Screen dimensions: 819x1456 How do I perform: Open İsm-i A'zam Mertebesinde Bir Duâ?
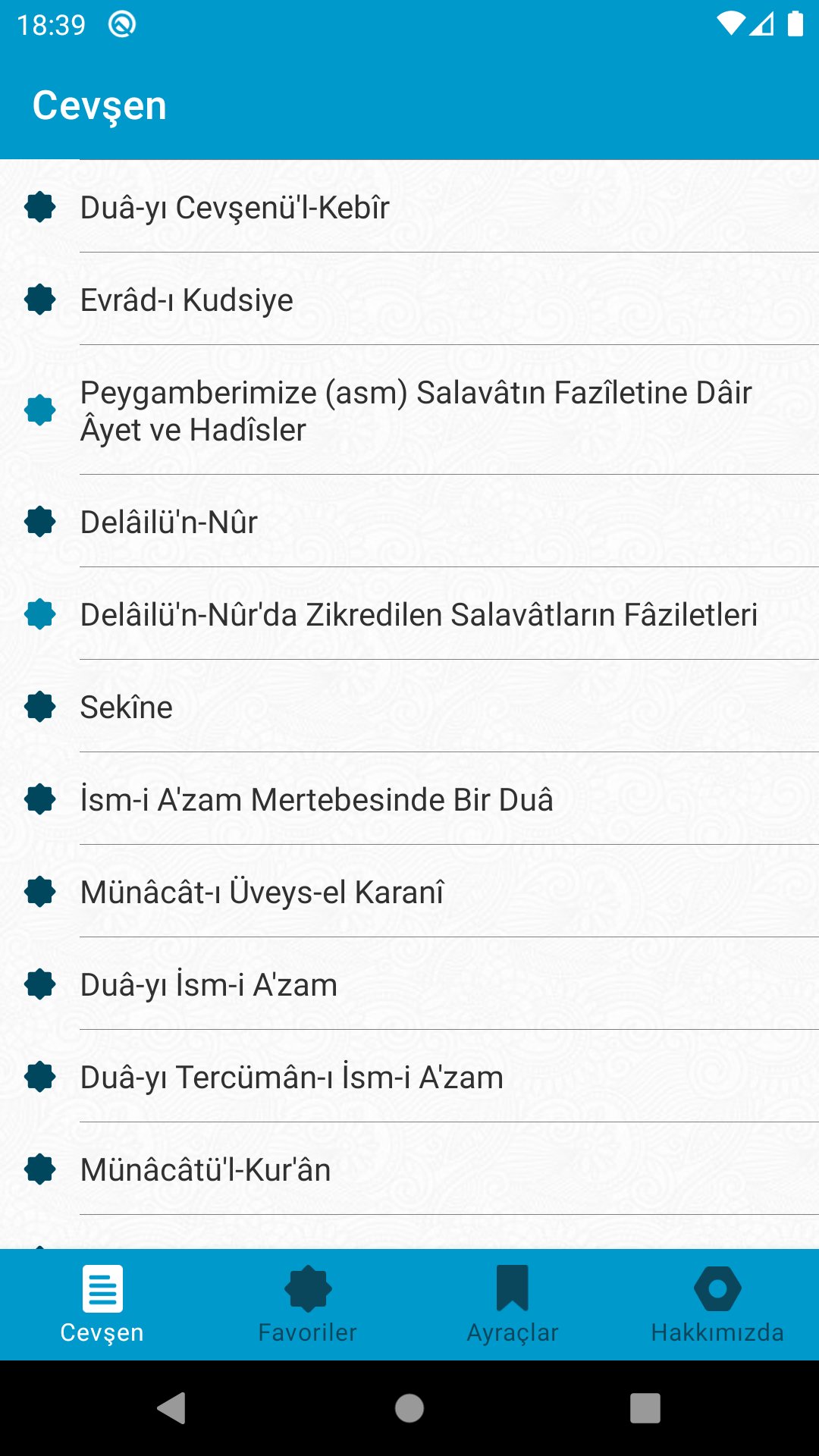[x=409, y=799]
